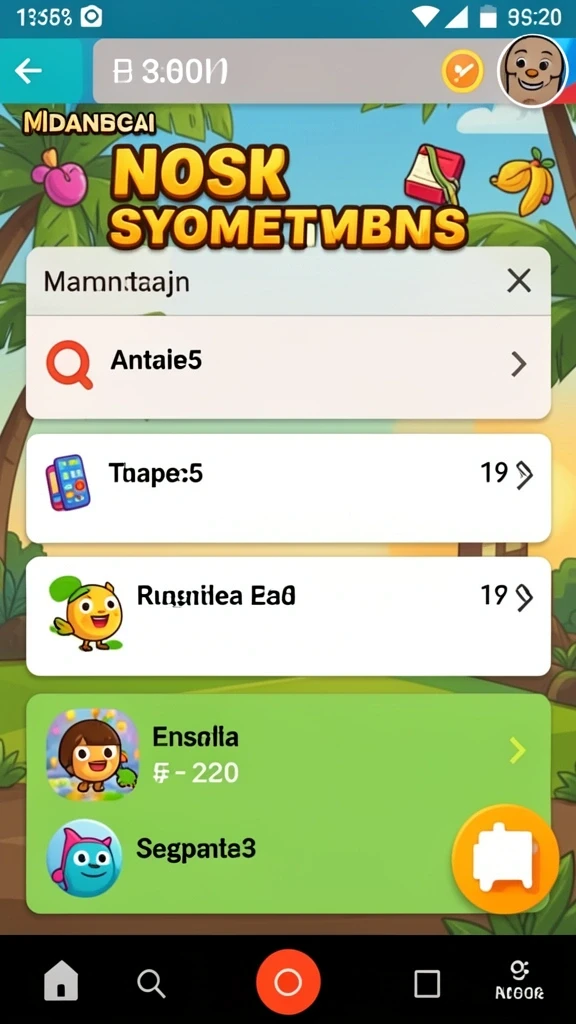Open the square icon in bottom bar
This screenshot has width=576, height=1024.
[427, 983]
